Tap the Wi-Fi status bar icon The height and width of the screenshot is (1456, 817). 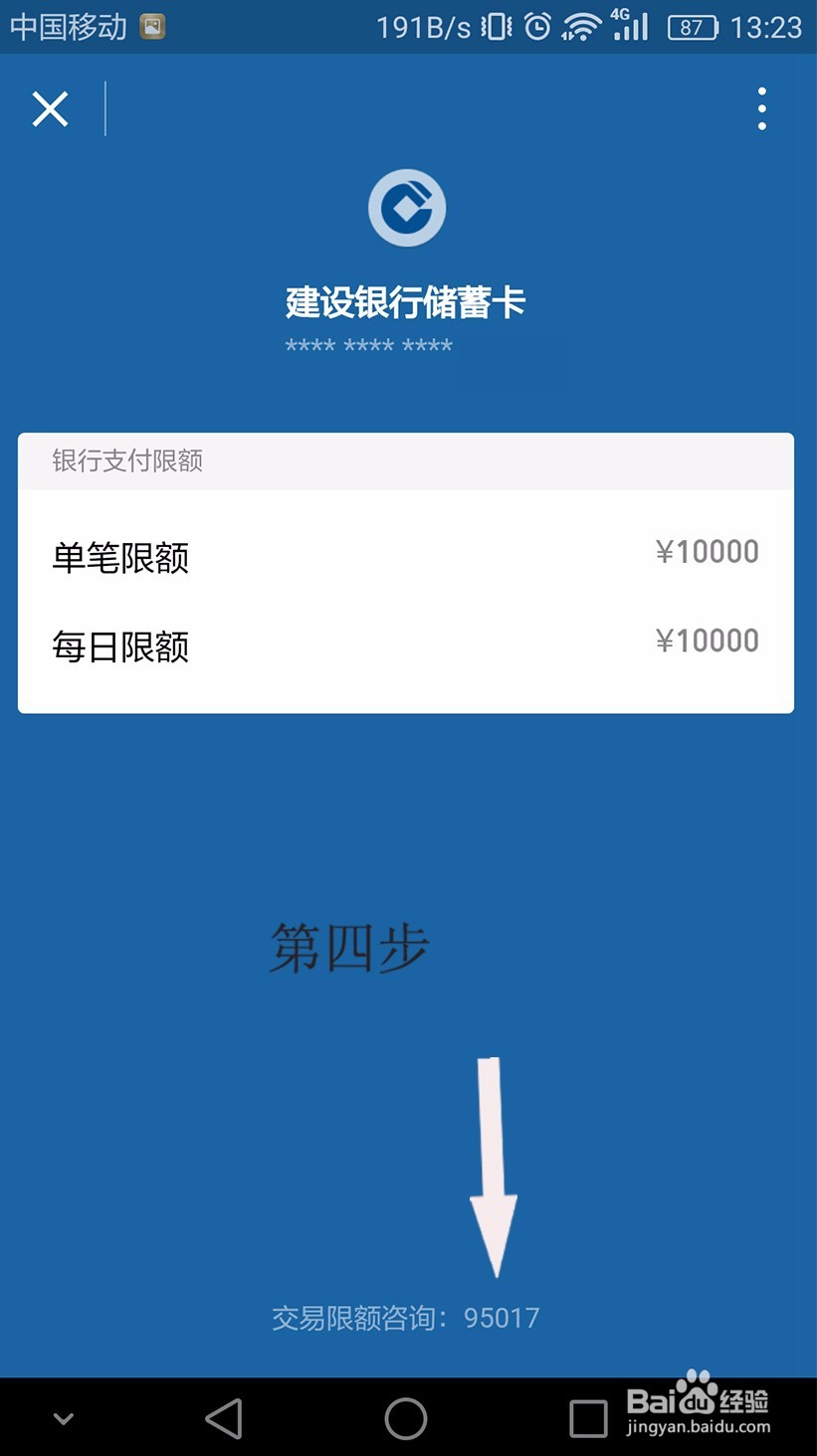[580, 27]
